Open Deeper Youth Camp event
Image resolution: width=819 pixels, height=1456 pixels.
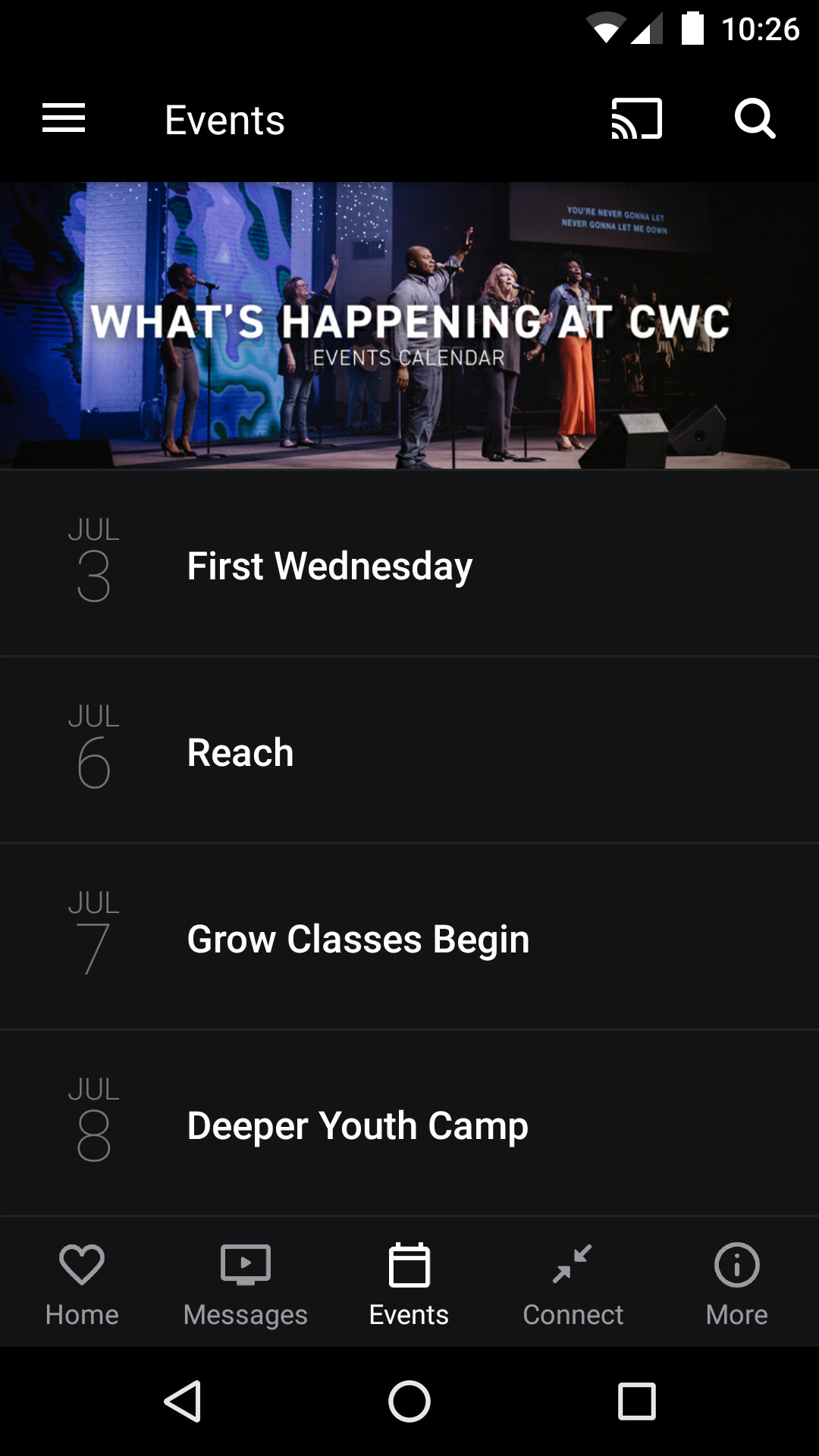point(409,1125)
